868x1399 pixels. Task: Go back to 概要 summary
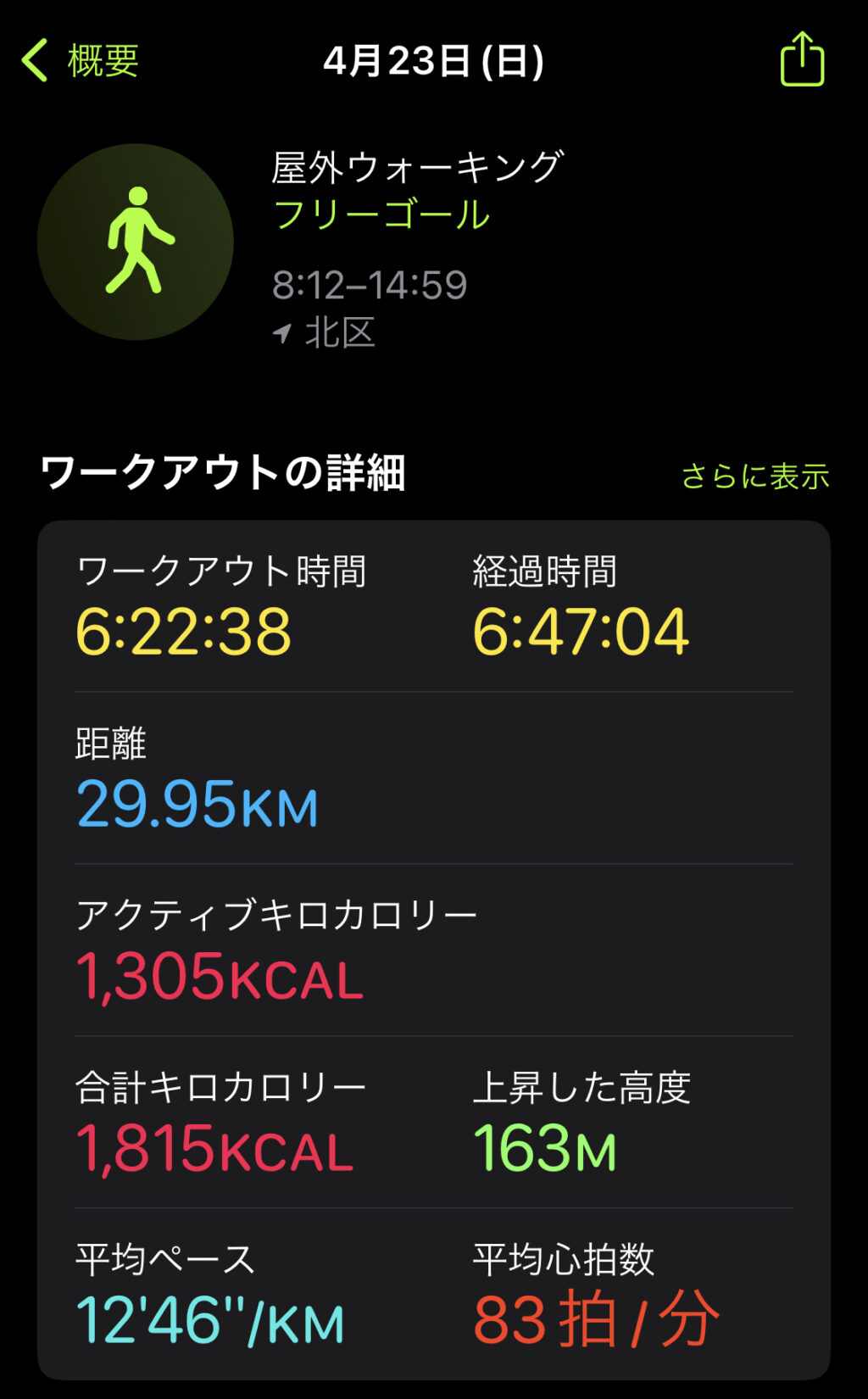click(81, 61)
